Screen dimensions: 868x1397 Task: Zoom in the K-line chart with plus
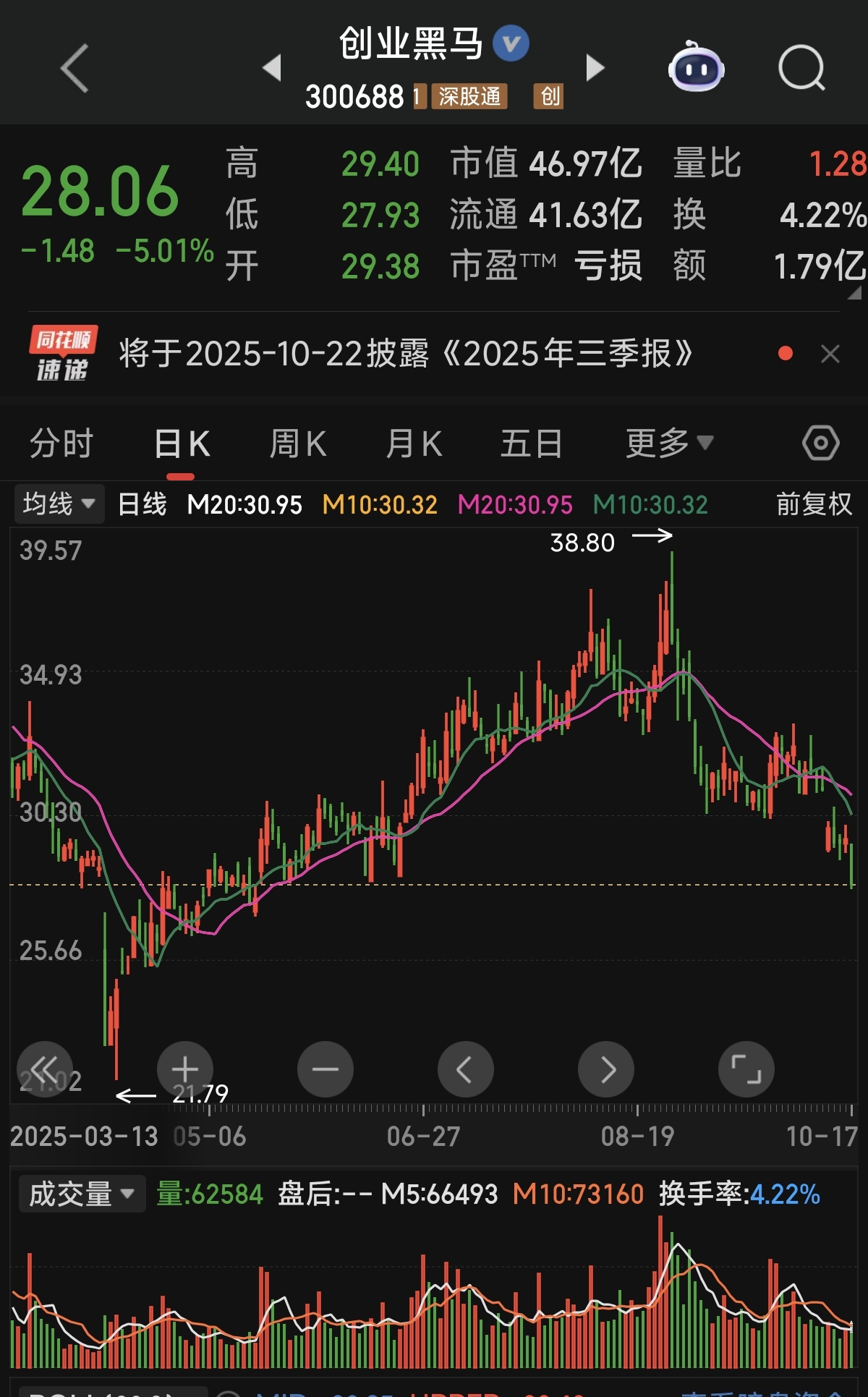[x=185, y=1069]
